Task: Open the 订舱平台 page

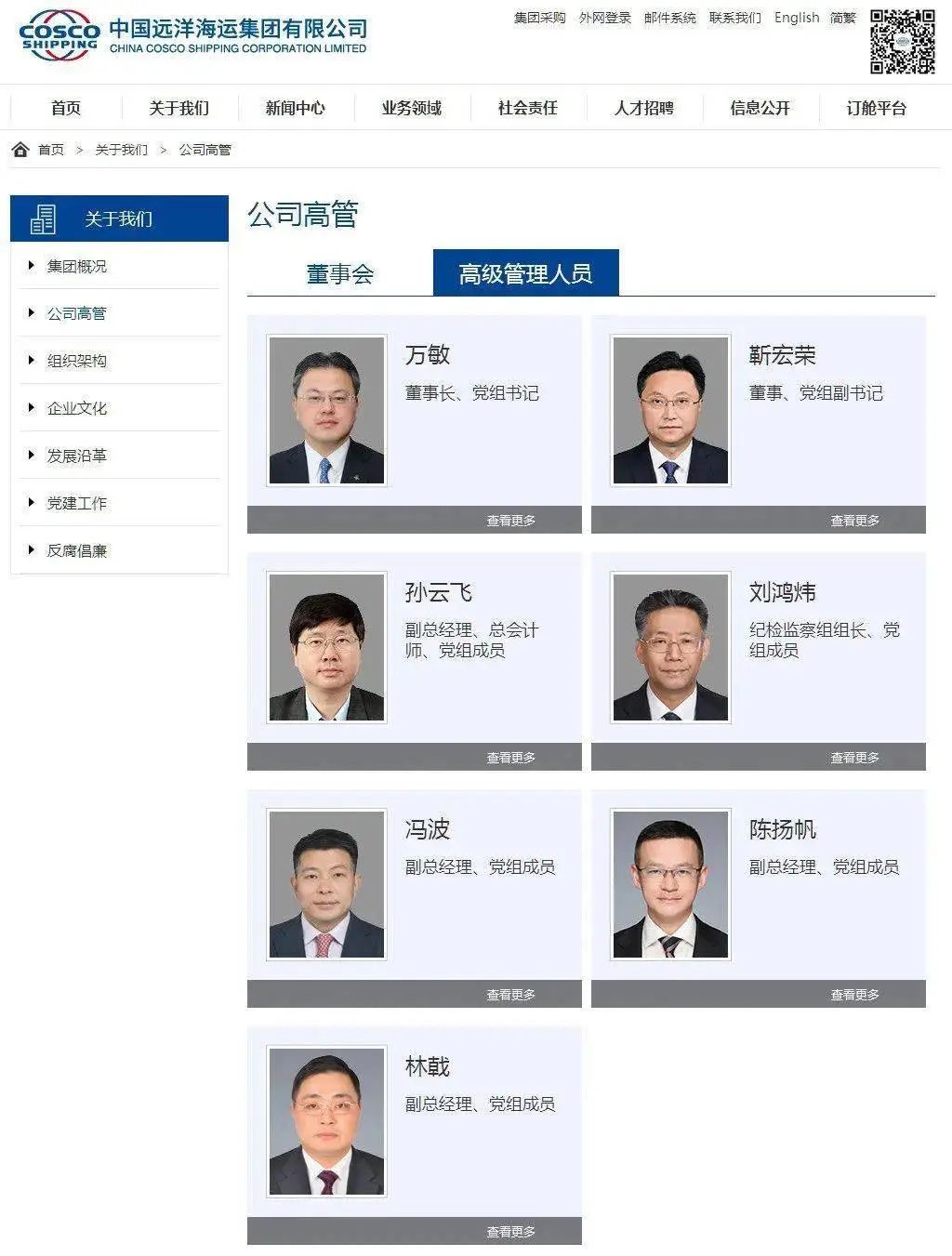Action: 876,108
